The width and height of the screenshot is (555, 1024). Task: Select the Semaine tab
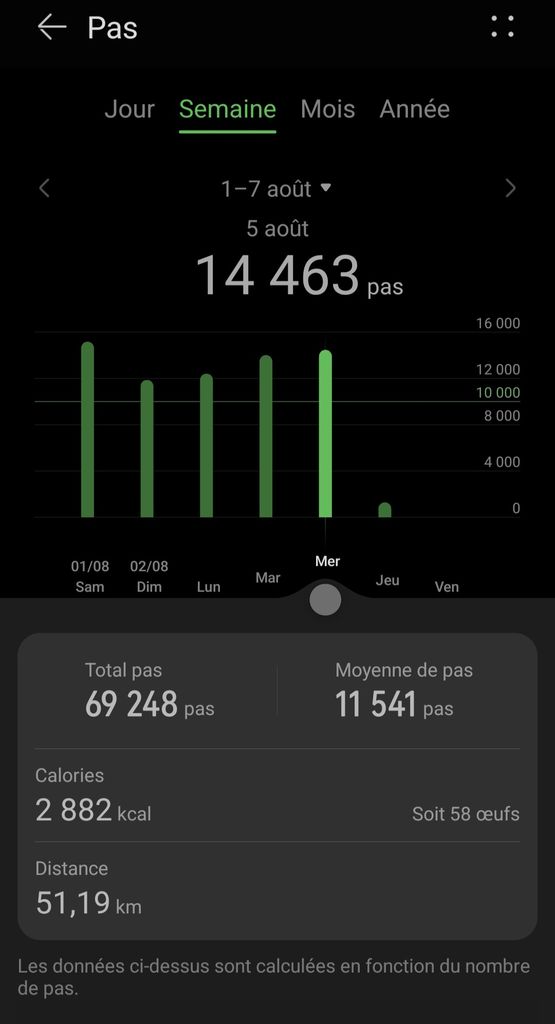[x=227, y=109]
